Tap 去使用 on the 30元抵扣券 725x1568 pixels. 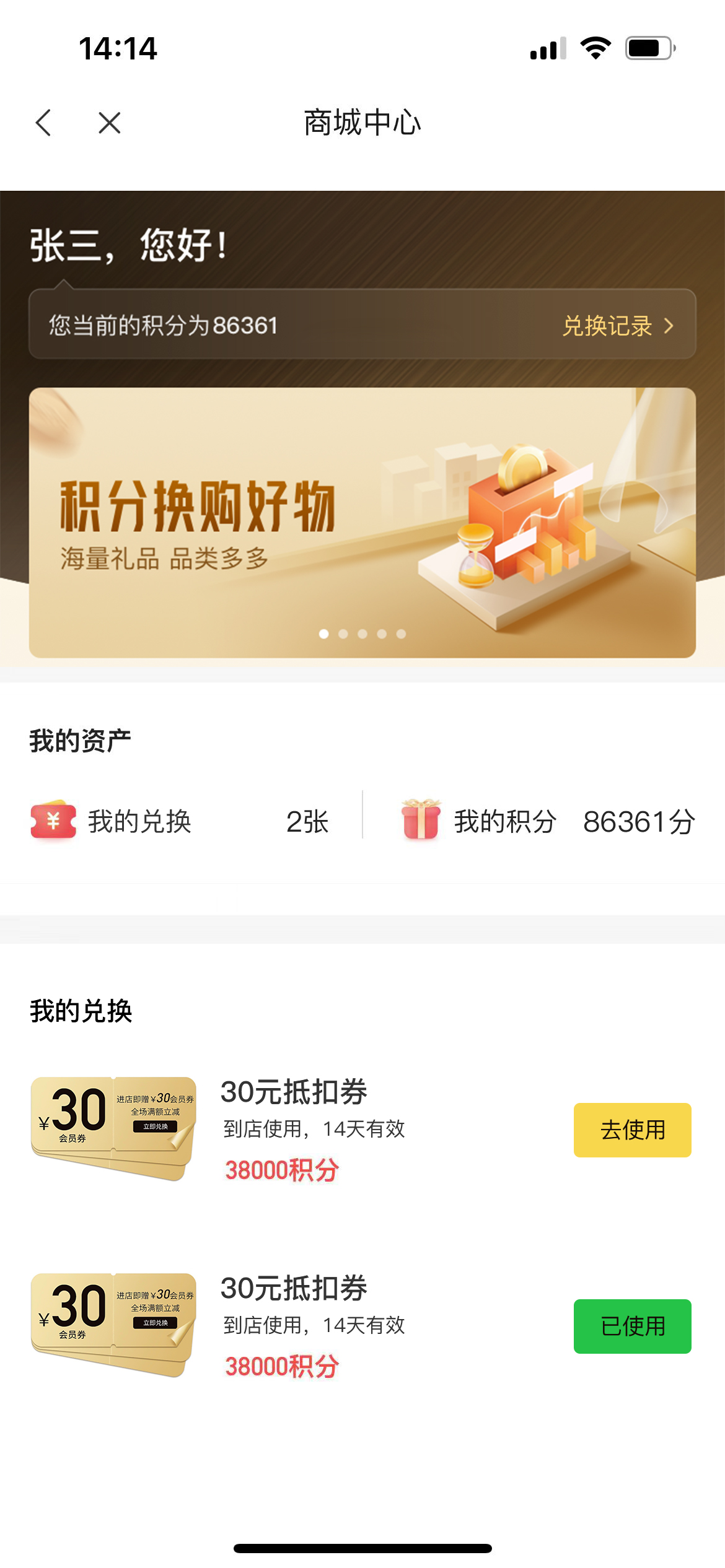[x=632, y=1130]
